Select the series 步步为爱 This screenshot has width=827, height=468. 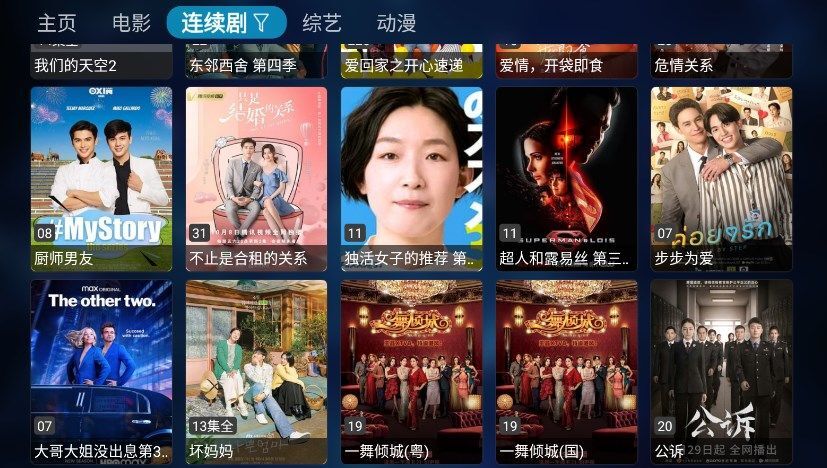tap(721, 178)
